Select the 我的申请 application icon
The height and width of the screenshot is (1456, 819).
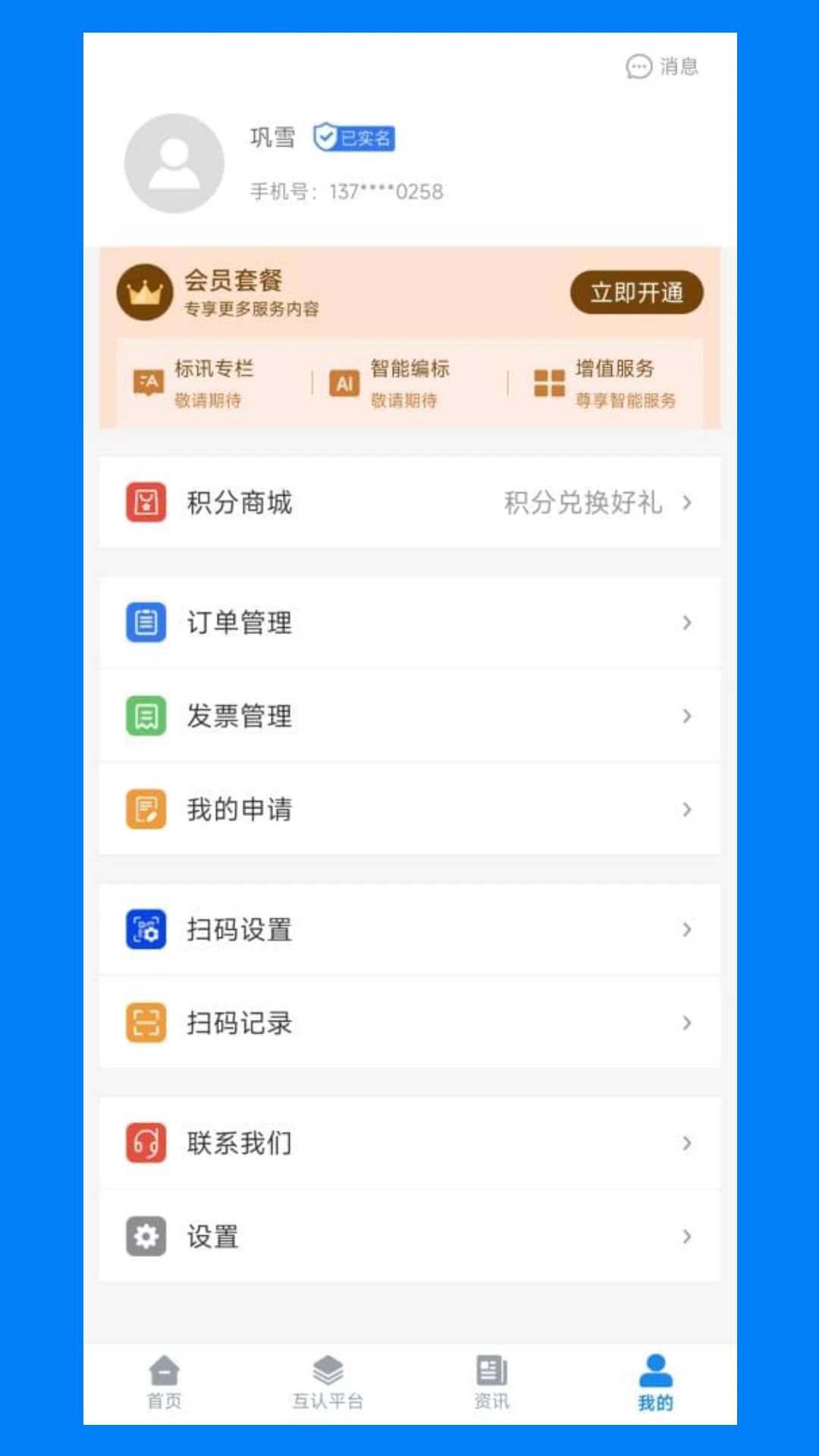point(146,808)
